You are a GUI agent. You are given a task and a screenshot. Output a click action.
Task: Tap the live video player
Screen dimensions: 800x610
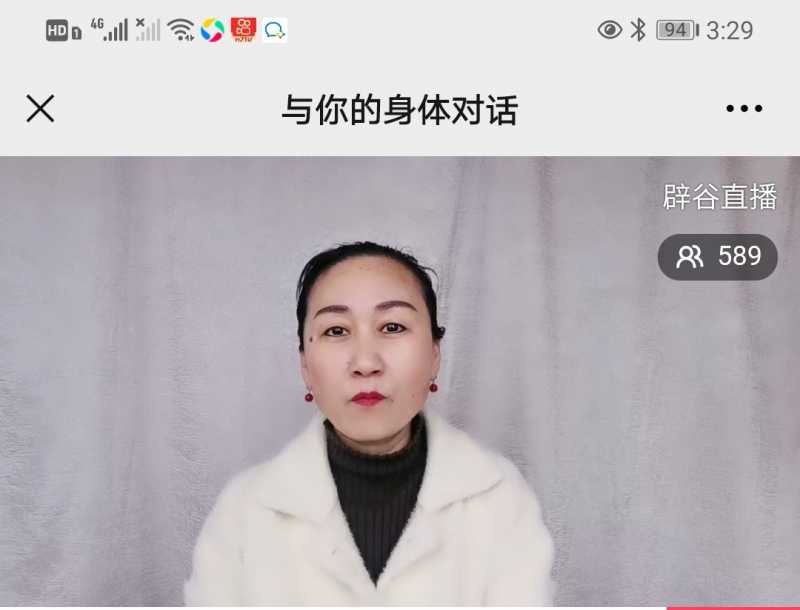coord(400,400)
